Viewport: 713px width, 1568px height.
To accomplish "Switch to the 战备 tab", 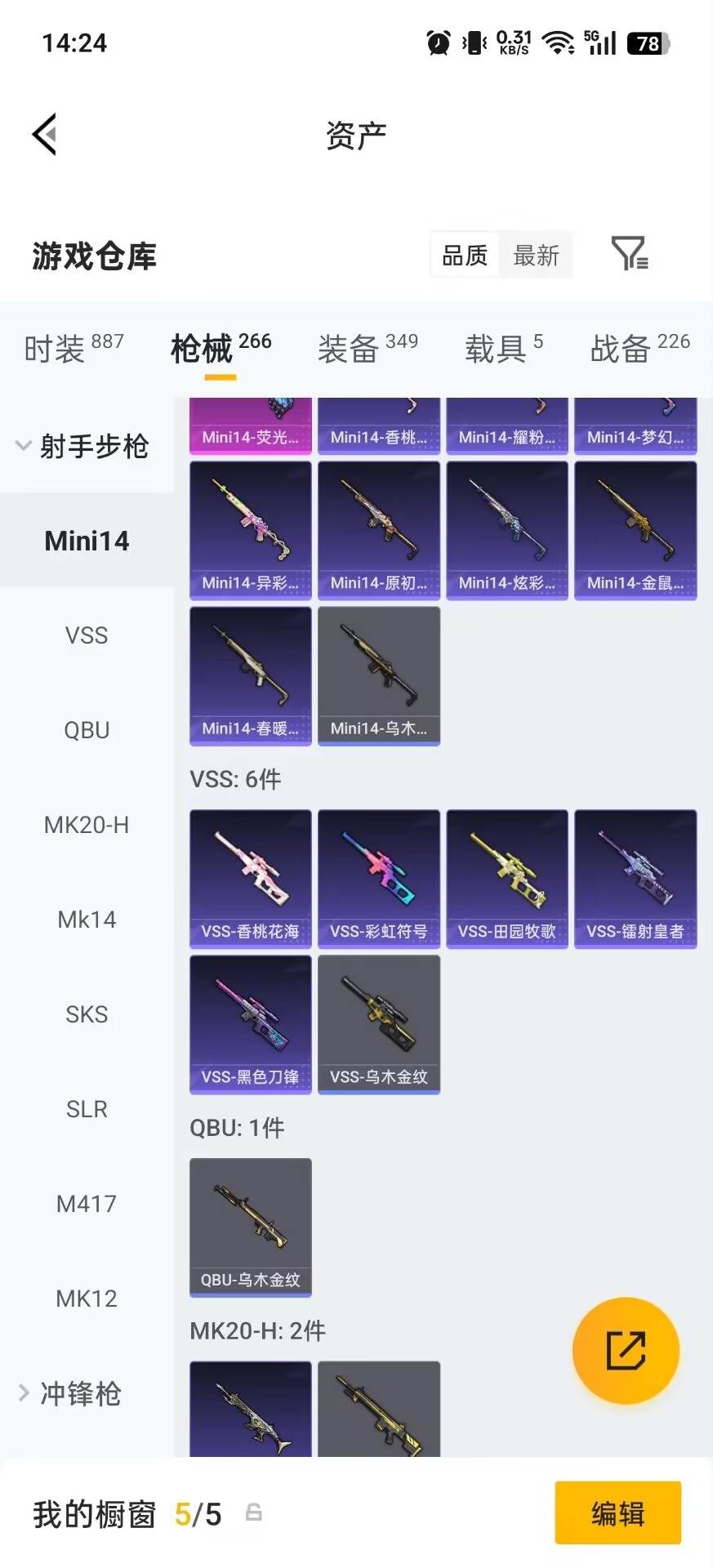I will click(640, 348).
